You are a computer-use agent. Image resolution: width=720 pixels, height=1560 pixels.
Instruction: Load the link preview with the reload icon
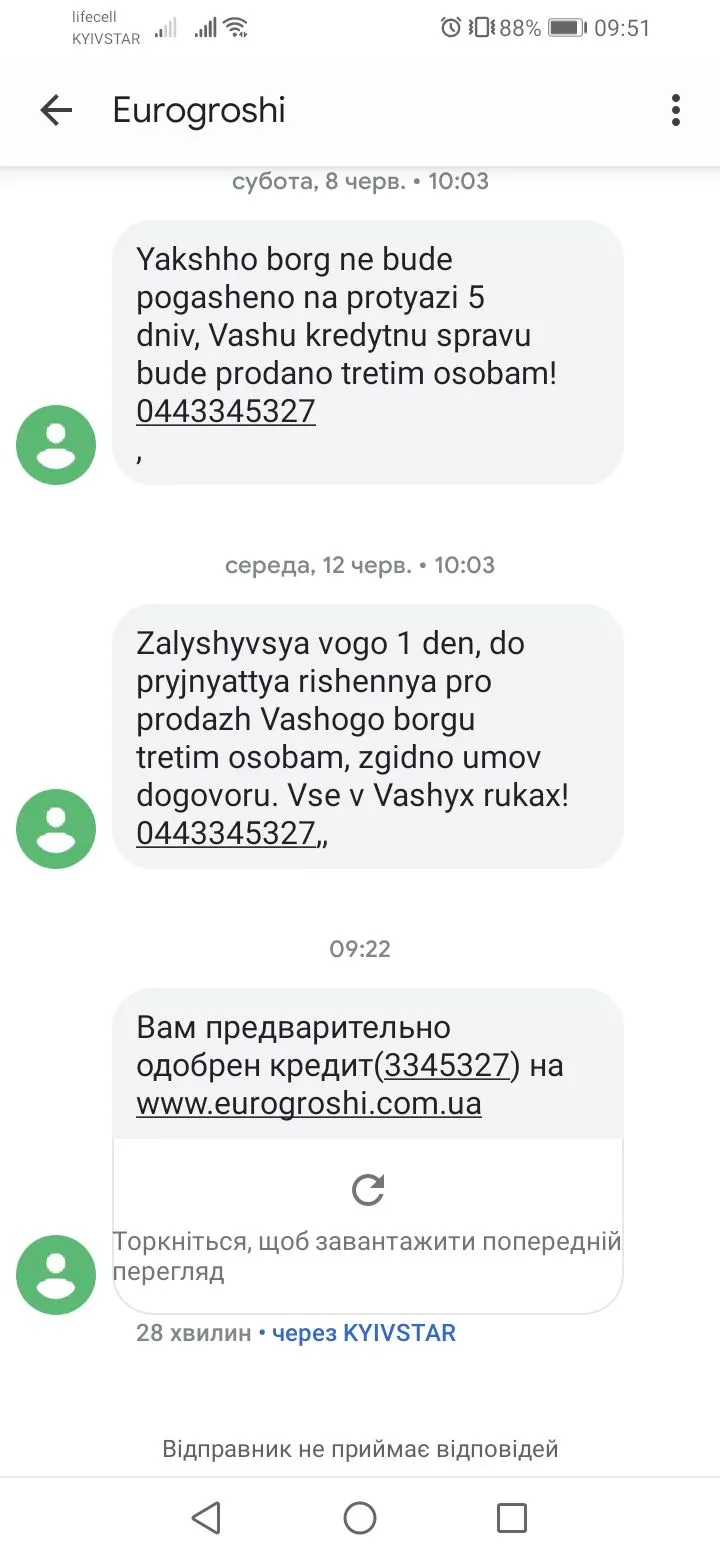pos(368,1189)
